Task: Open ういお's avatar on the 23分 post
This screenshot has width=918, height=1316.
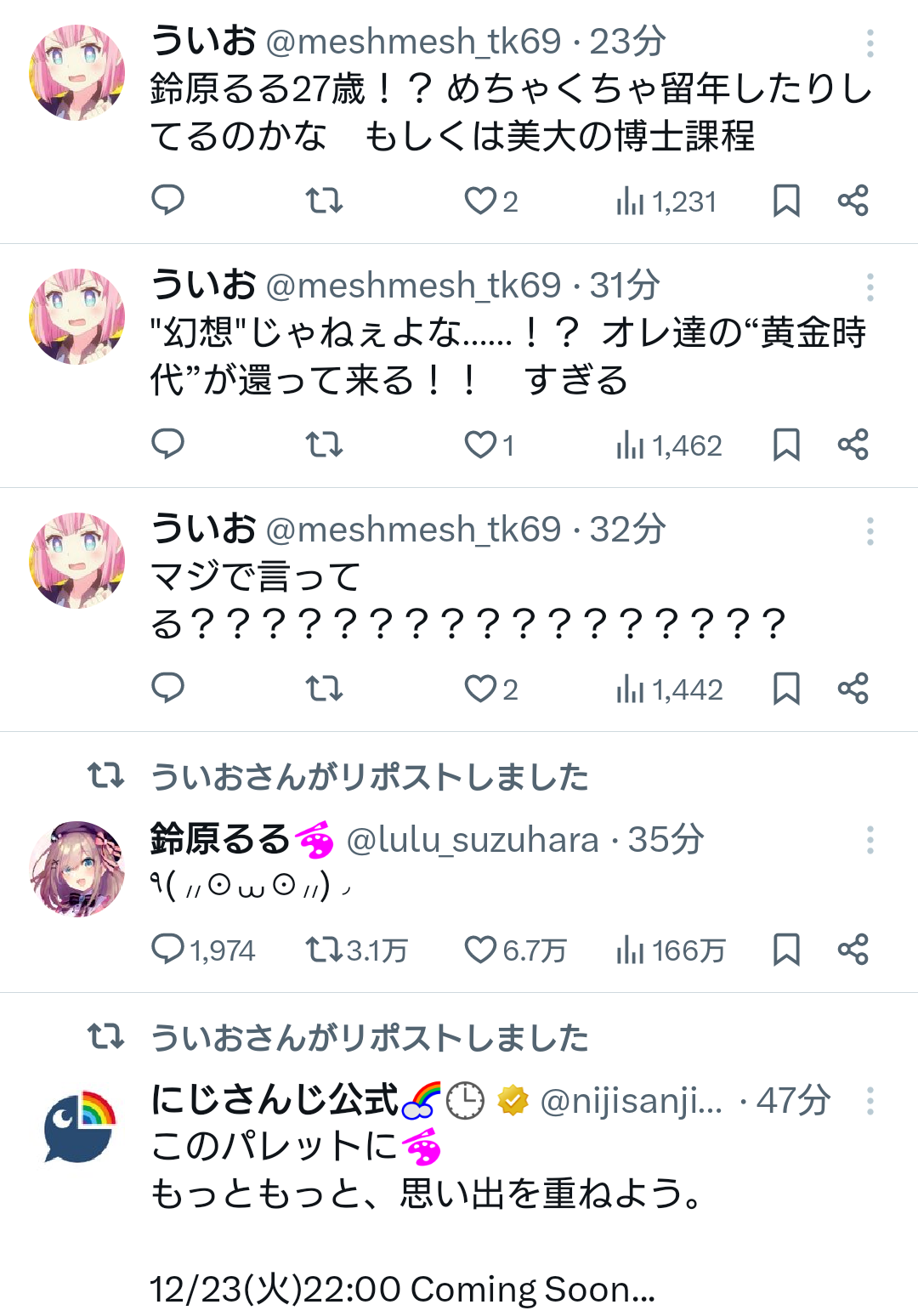Action: pos(77,72)
